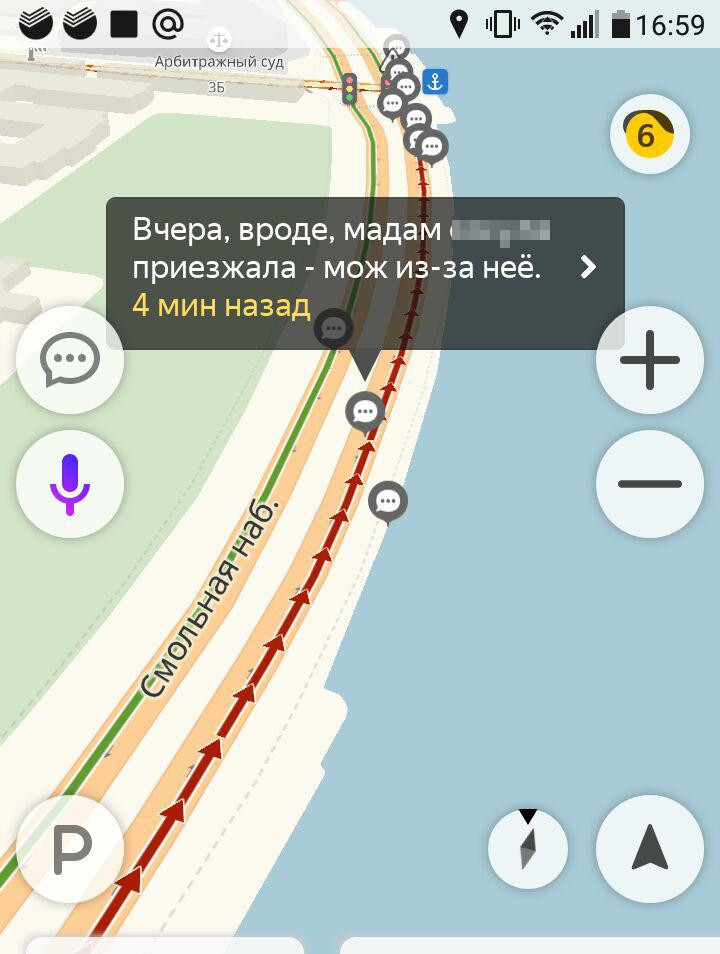Activate the voice assistant microphone
The height and width of the screenshot is (954, 720).
pos(70,484)
